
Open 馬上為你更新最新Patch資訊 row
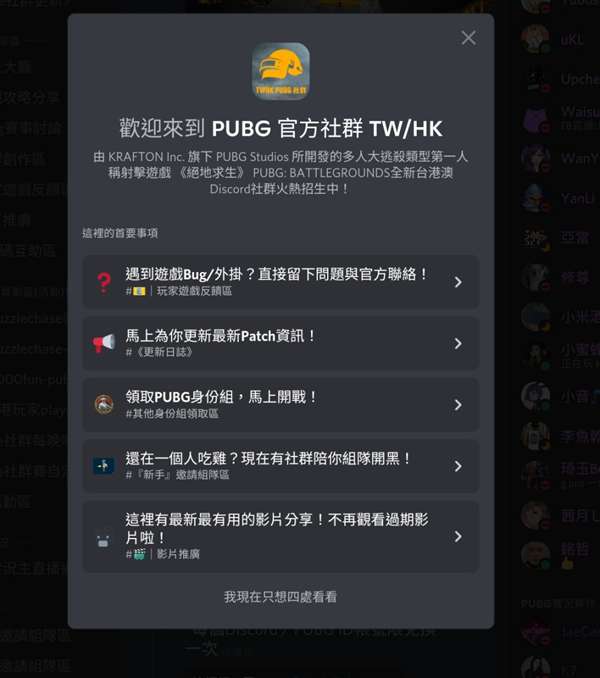click(x=280, y=343)
